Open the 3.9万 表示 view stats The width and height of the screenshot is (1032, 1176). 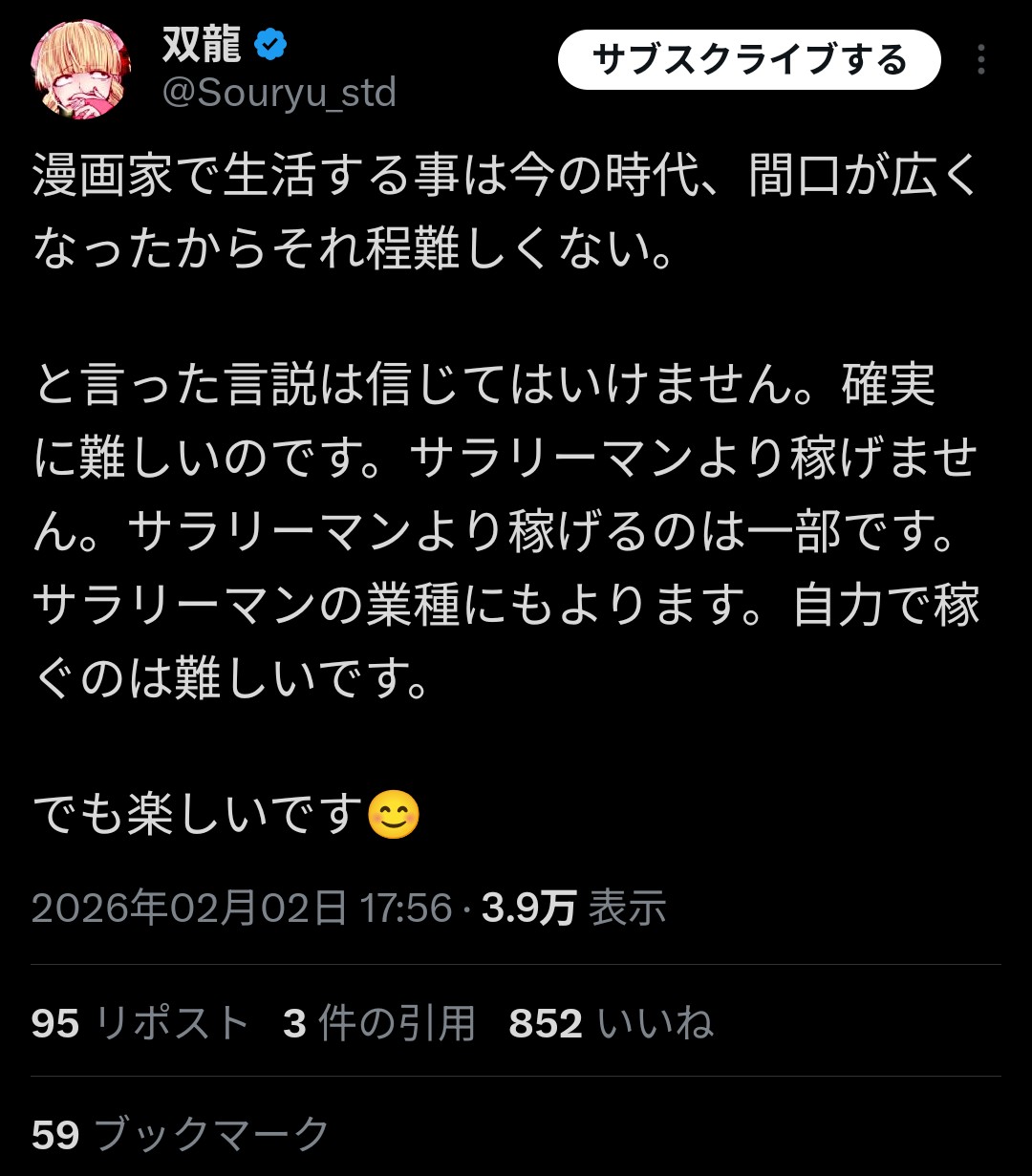[573, 908]
